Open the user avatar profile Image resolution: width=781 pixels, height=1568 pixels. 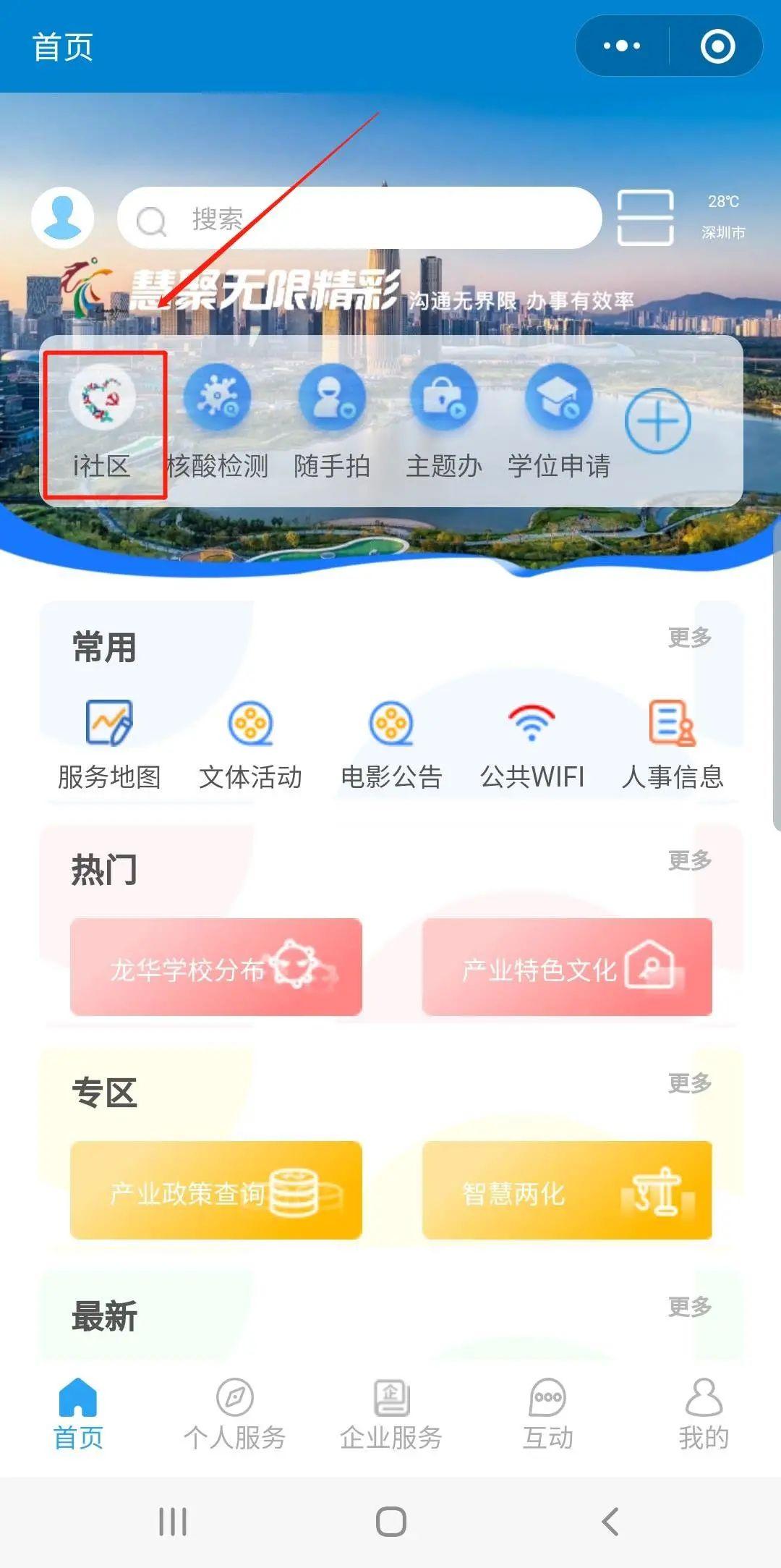tap(63, 217)
